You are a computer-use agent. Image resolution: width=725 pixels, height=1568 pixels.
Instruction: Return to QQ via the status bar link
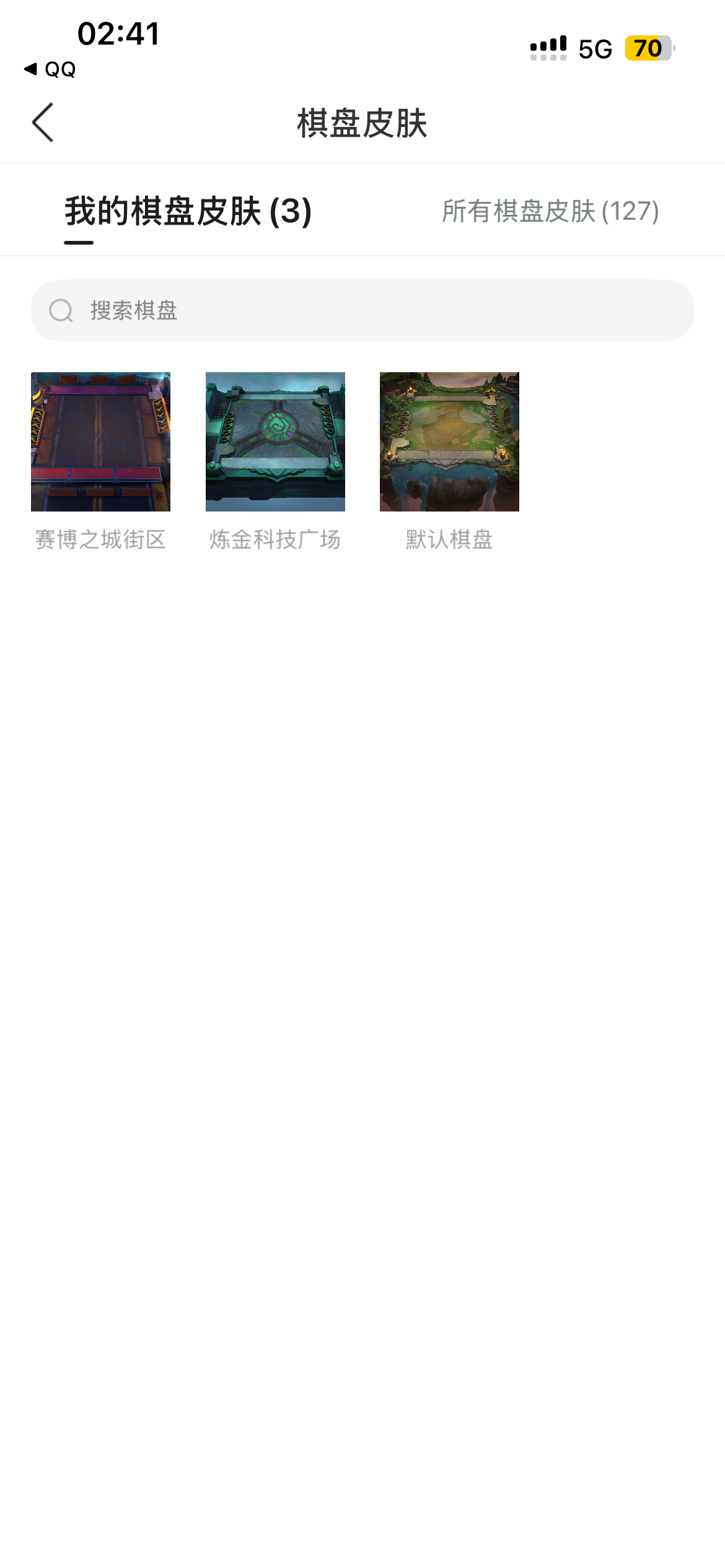pos(51,69)
